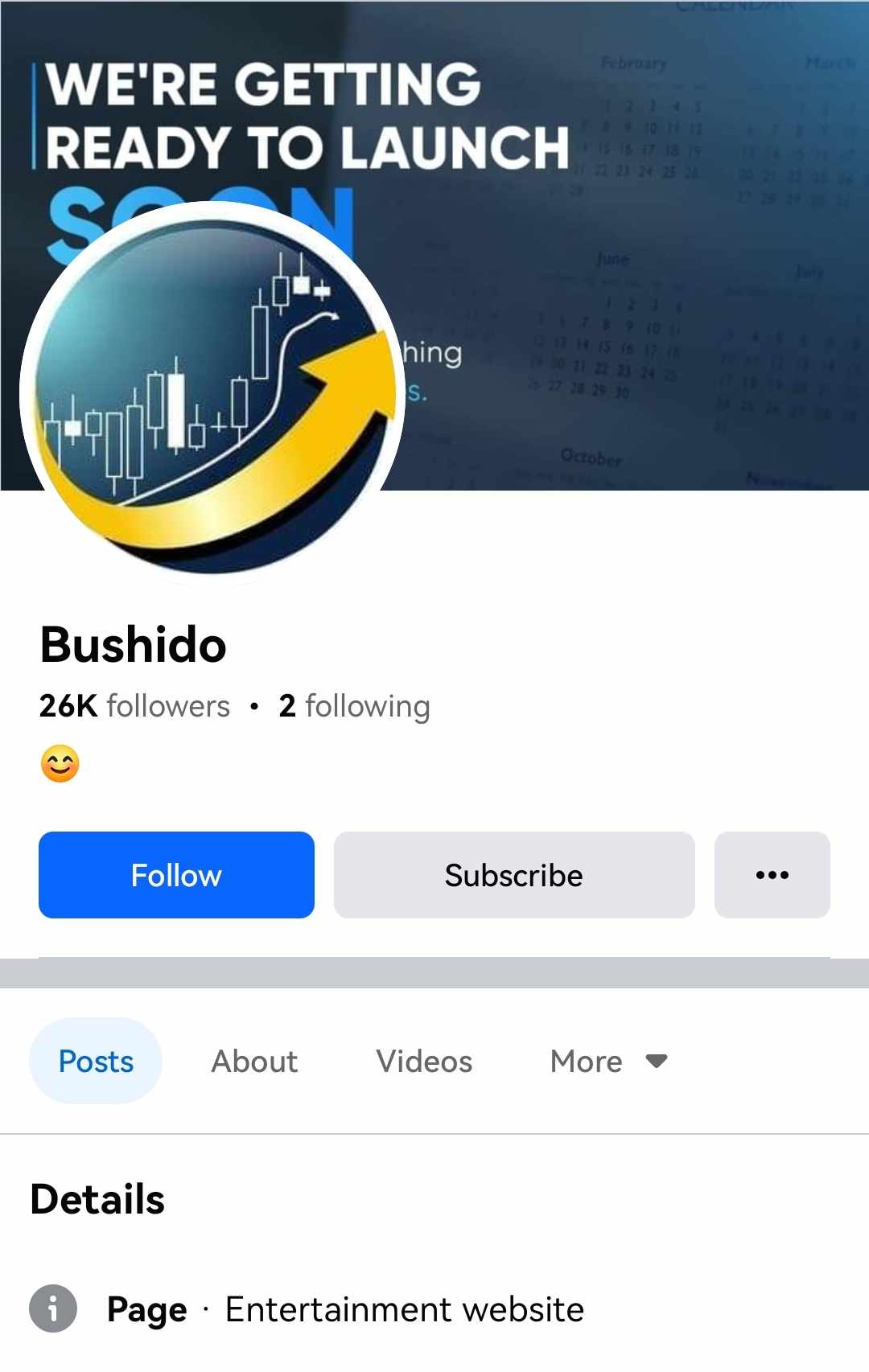869x1372 pixels.
Task: Switch to the About tab
Action: click(254, 1061)
